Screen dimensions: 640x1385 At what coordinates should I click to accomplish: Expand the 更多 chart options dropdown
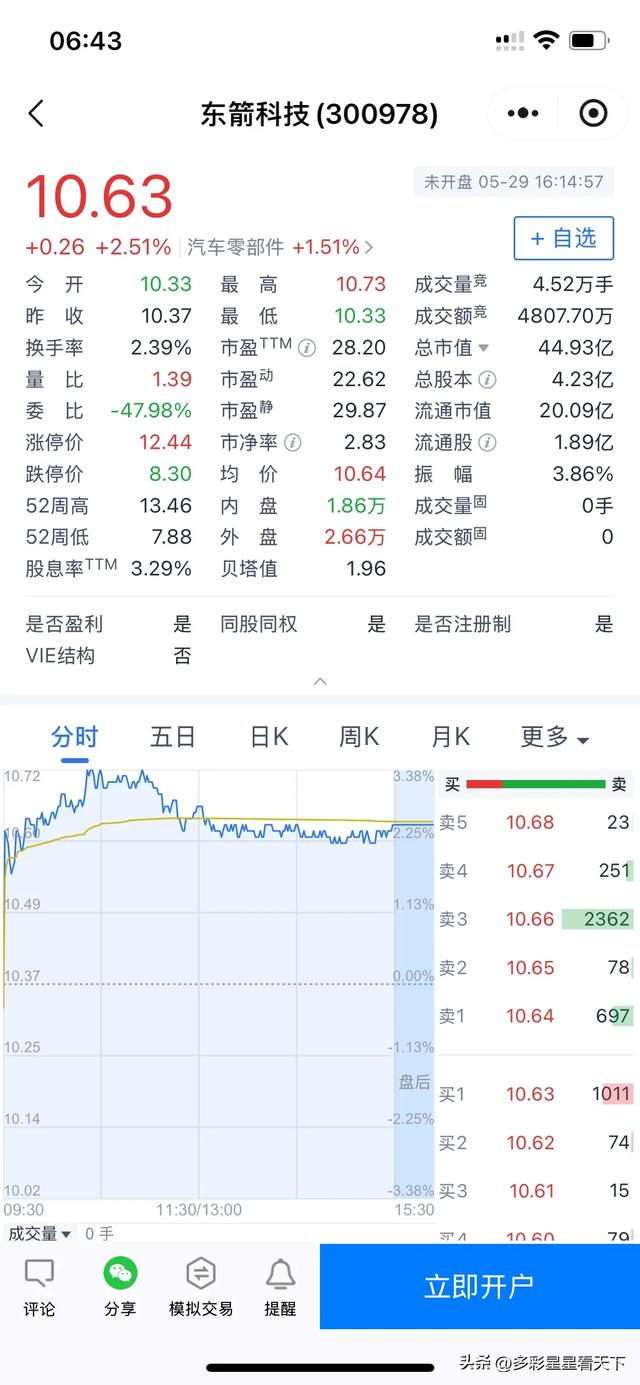(x=554, y=738)
